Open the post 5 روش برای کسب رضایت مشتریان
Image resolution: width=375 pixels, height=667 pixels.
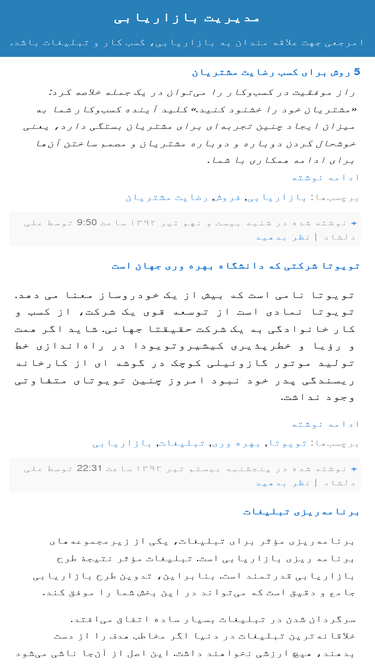click(x=276, y=72)
